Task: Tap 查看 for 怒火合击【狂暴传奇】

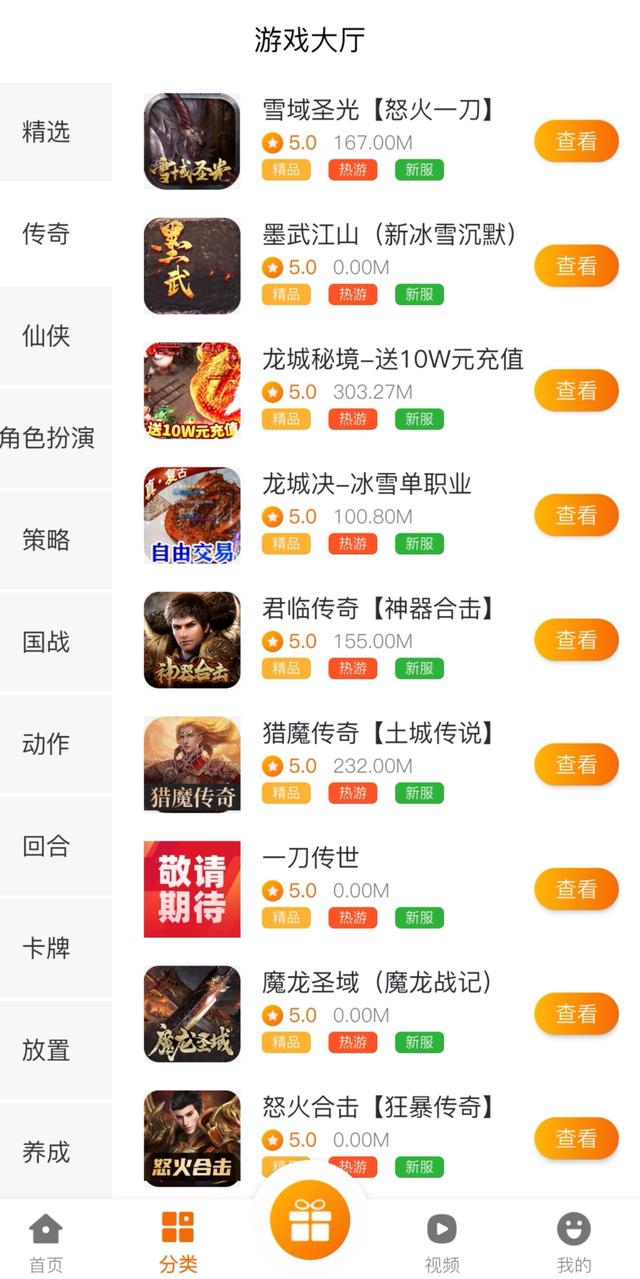Action: point(576,1138)
